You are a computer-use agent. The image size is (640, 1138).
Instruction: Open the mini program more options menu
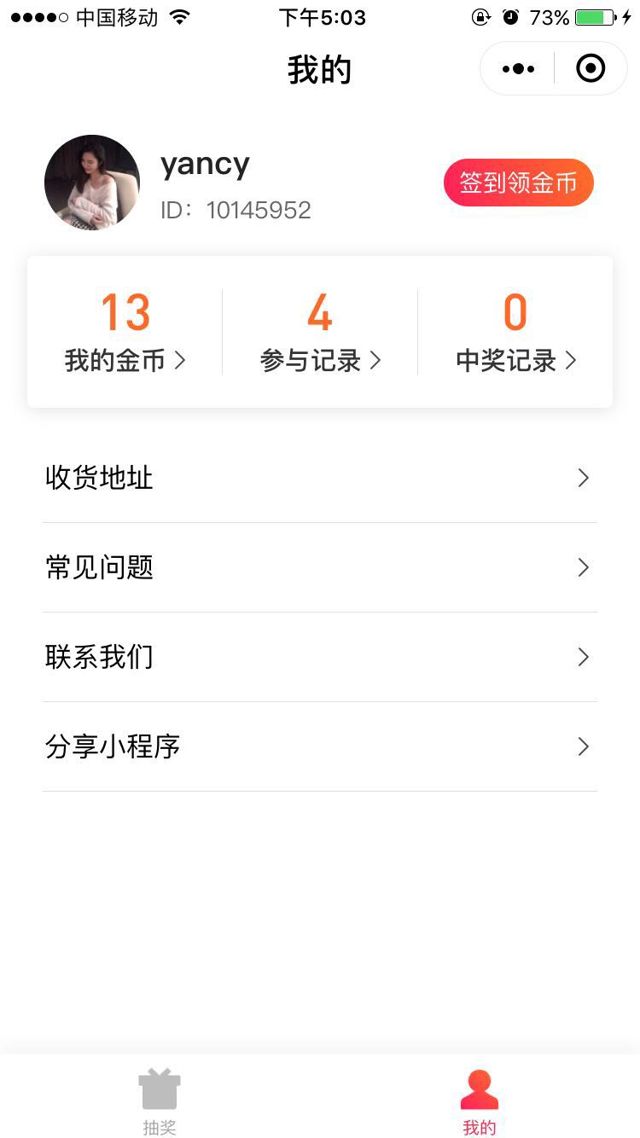point(518,69)
